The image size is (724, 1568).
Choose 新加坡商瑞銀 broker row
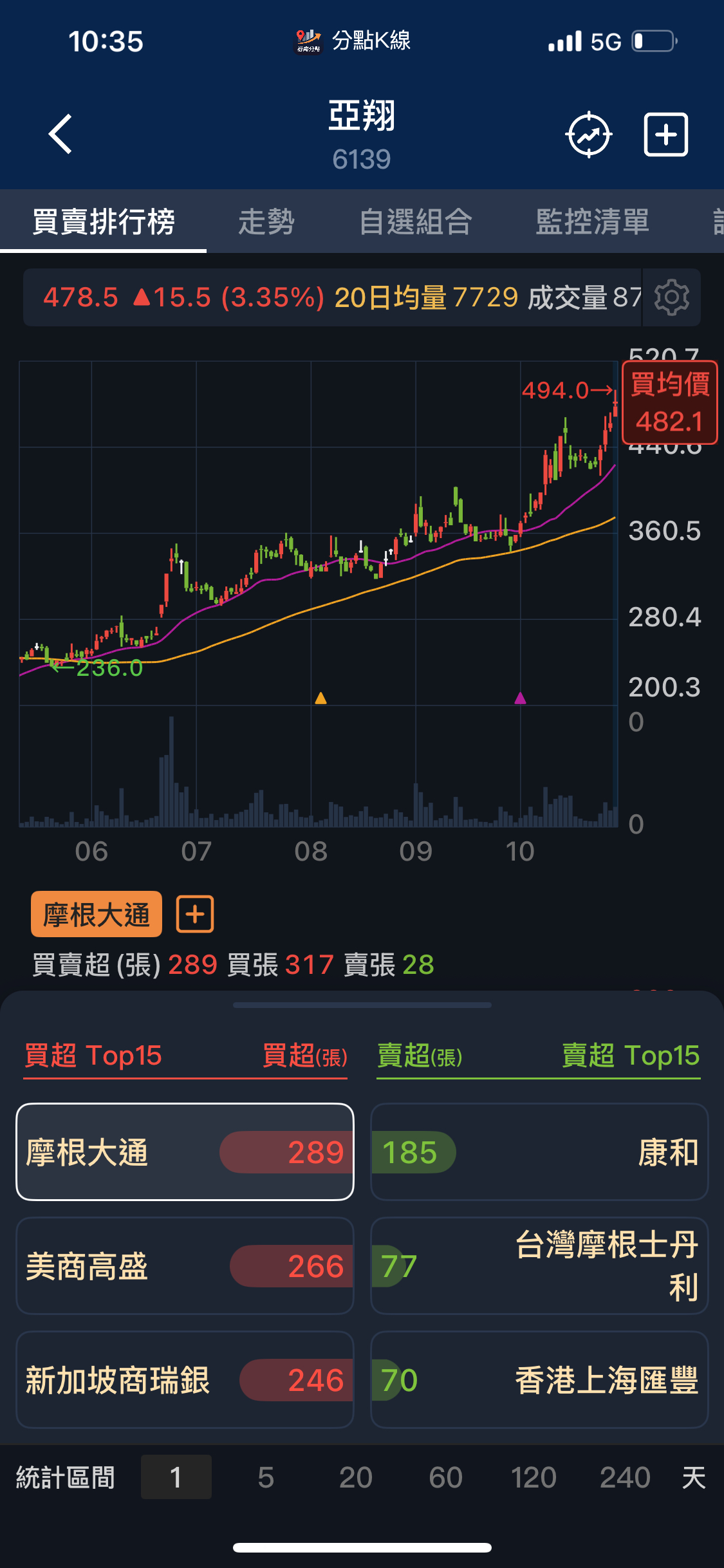pyautogui.click(x=185, y=1380)
